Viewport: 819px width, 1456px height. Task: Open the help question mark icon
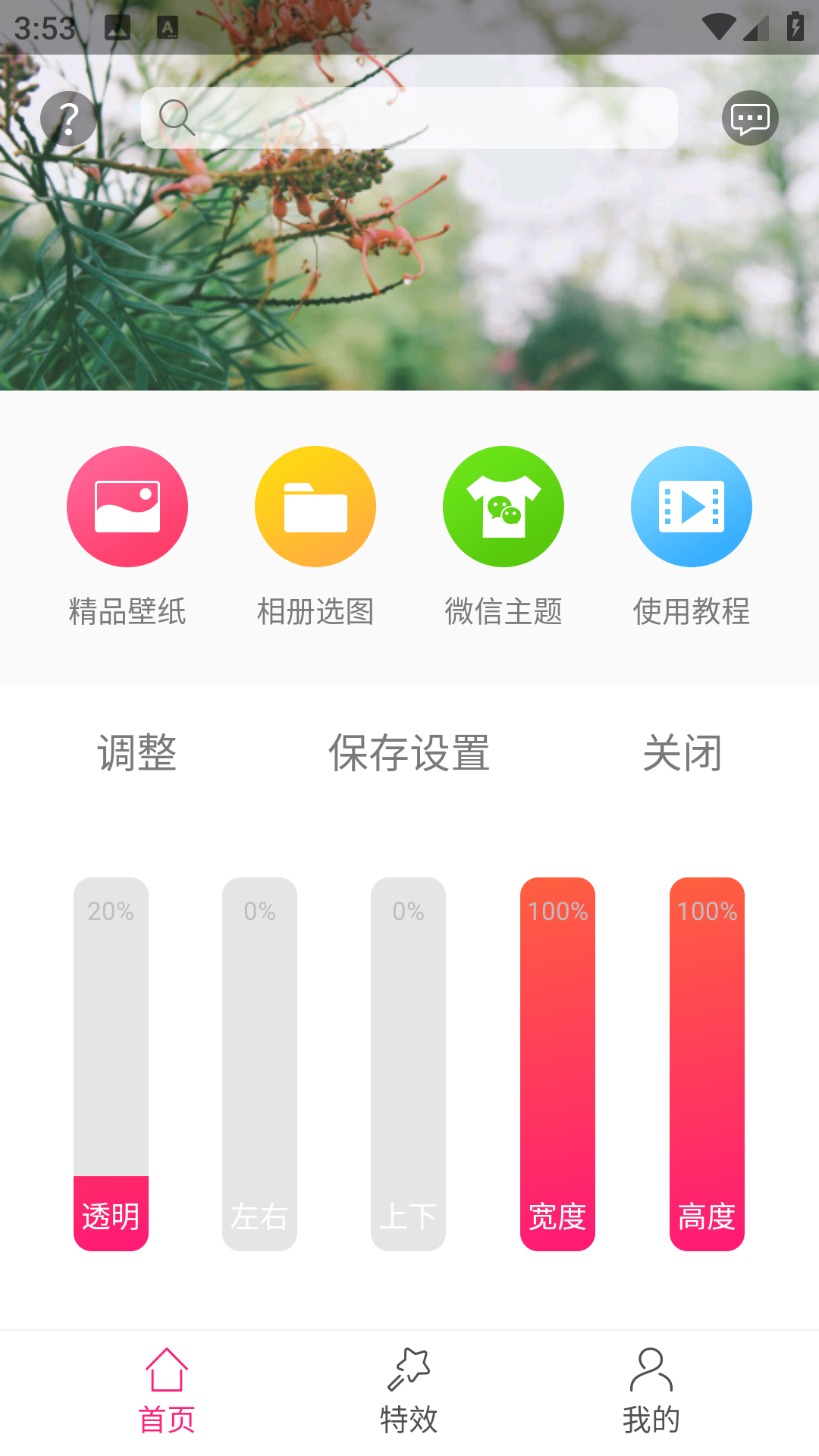tap(68, 118)
